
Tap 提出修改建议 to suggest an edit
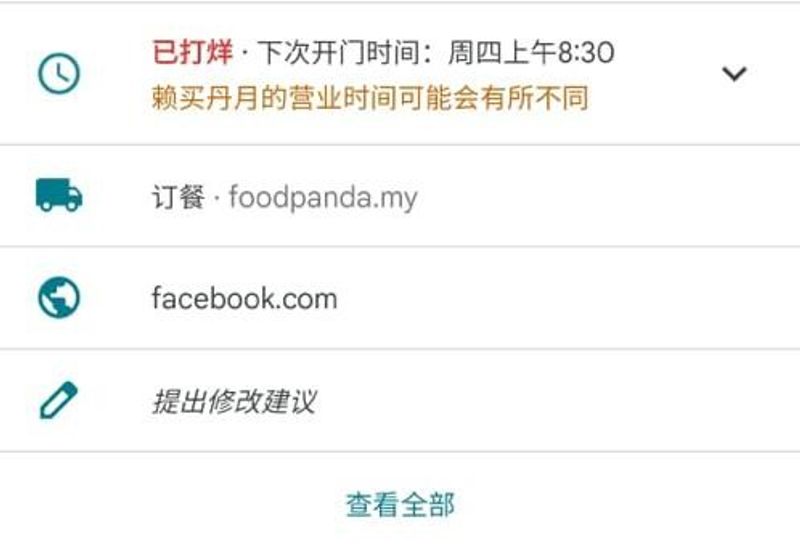pos(233,402)
